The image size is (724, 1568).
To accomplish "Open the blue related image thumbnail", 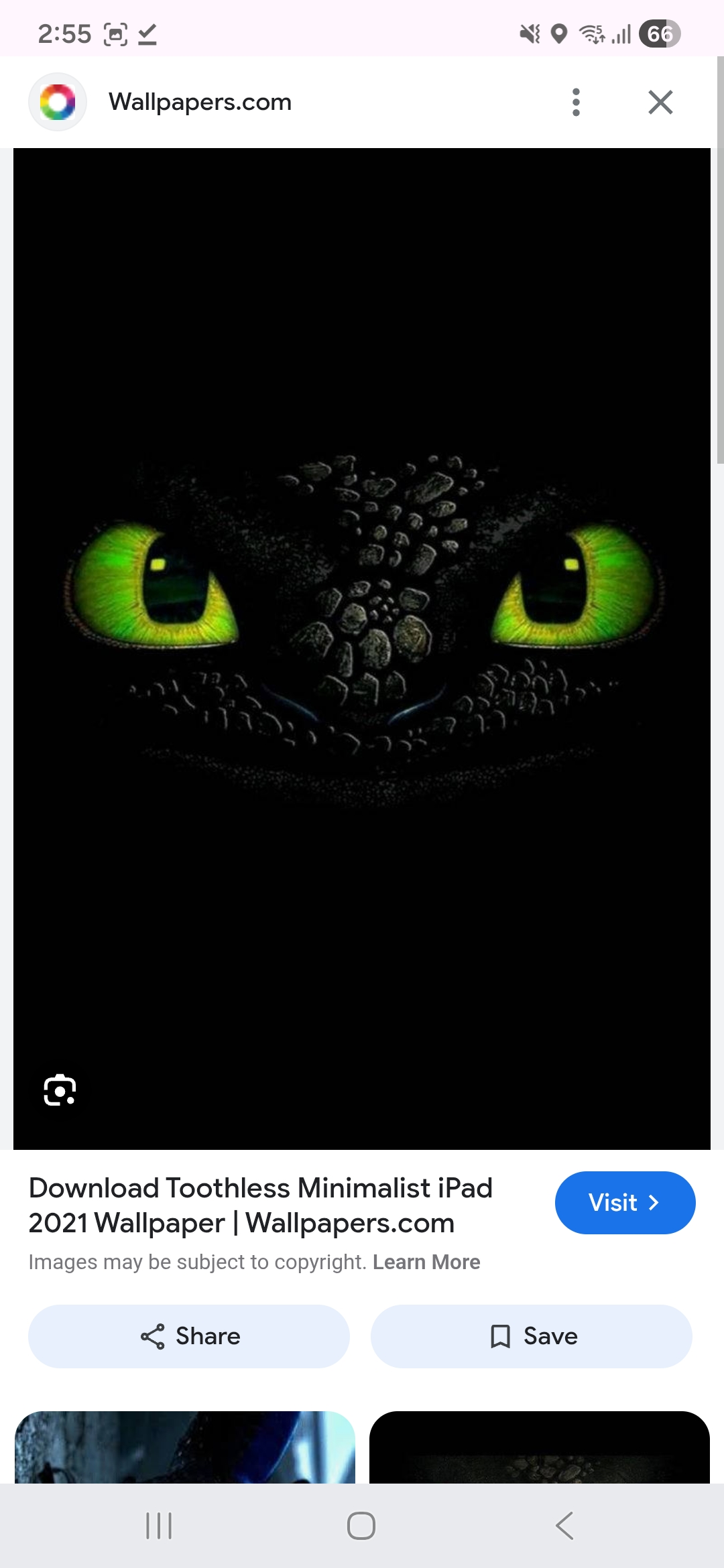I will pos(185,1447).
